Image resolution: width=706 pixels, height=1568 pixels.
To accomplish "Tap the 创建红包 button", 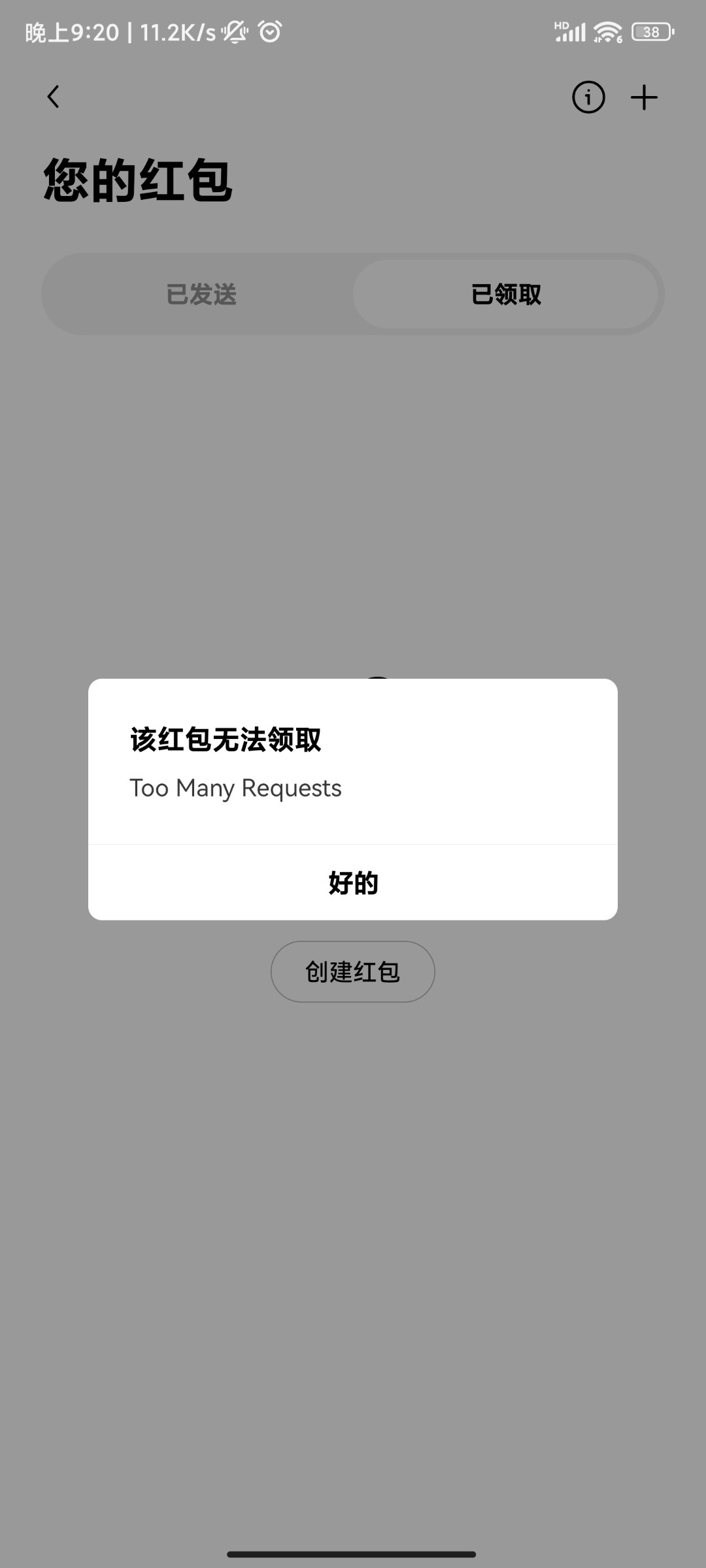I will 353,972.
